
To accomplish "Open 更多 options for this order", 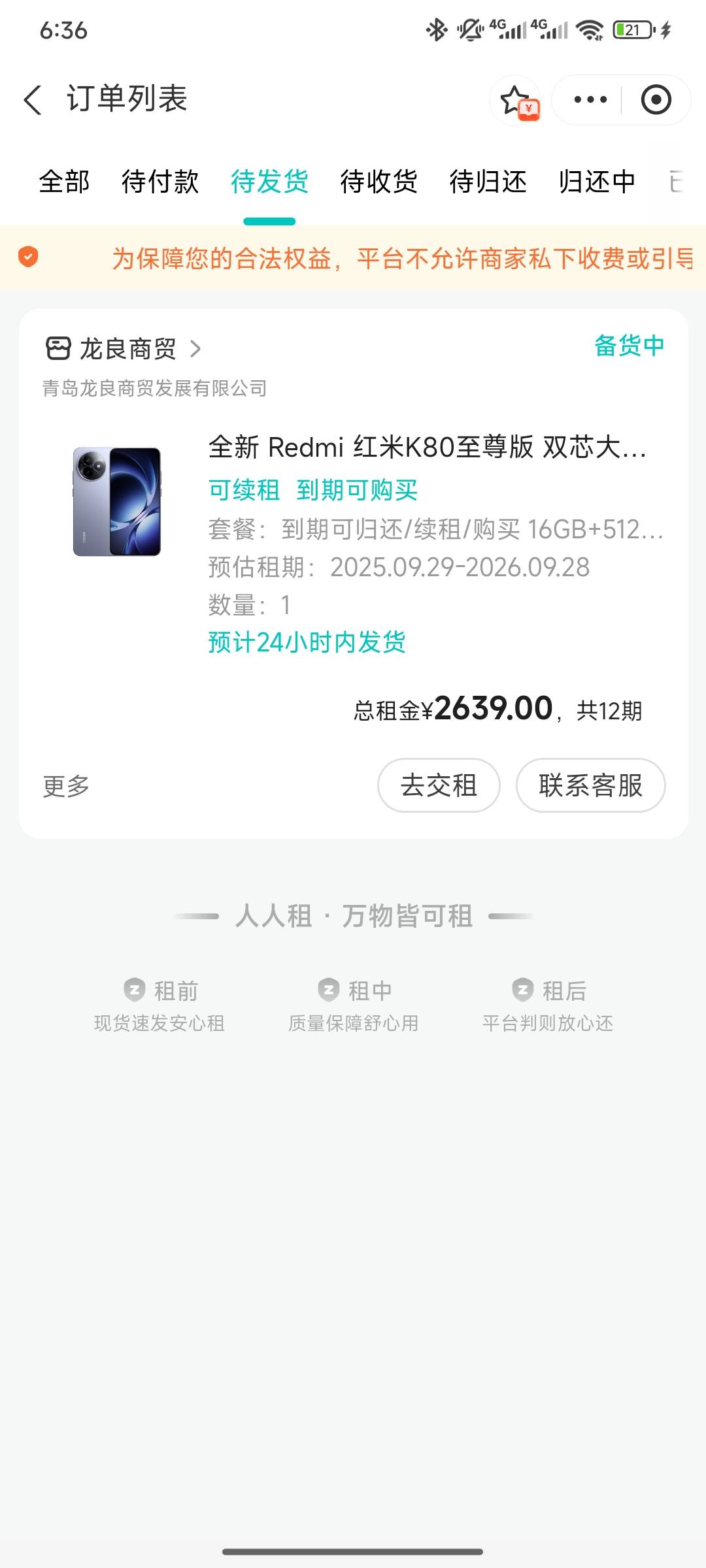I will coord(66,786).
